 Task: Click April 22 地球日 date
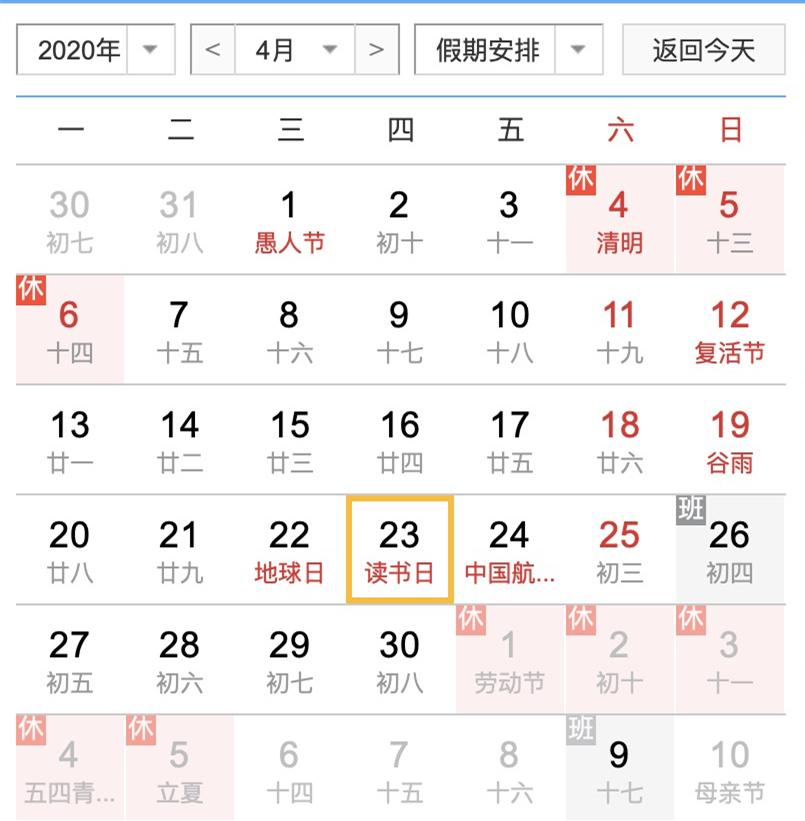289,549
